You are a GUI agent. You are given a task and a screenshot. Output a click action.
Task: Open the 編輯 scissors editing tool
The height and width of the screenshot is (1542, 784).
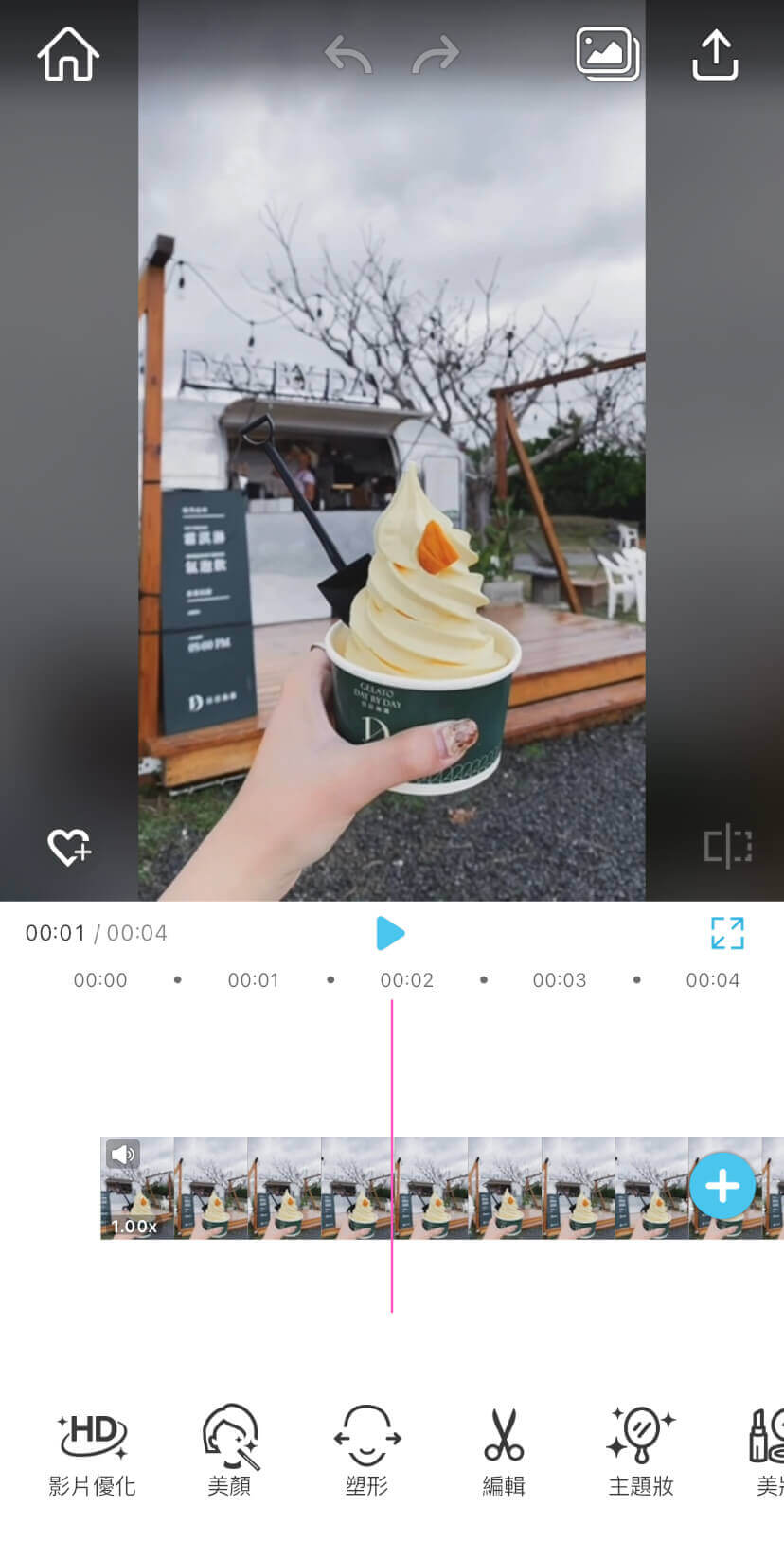point(503,1449)
